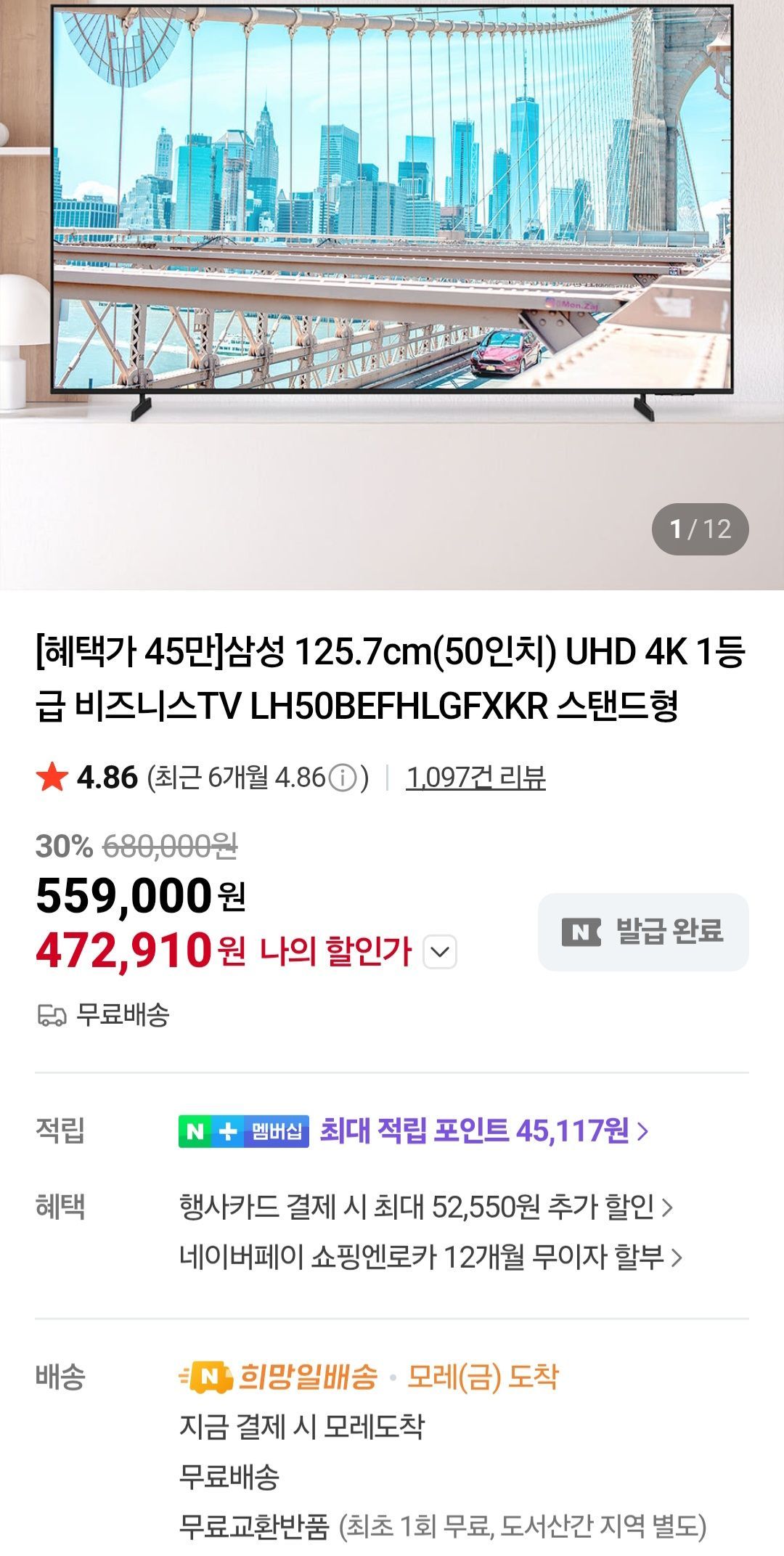Open the 1,097건 리뷰 link
Screen dimensions: 784x1556
pos(475,778)
